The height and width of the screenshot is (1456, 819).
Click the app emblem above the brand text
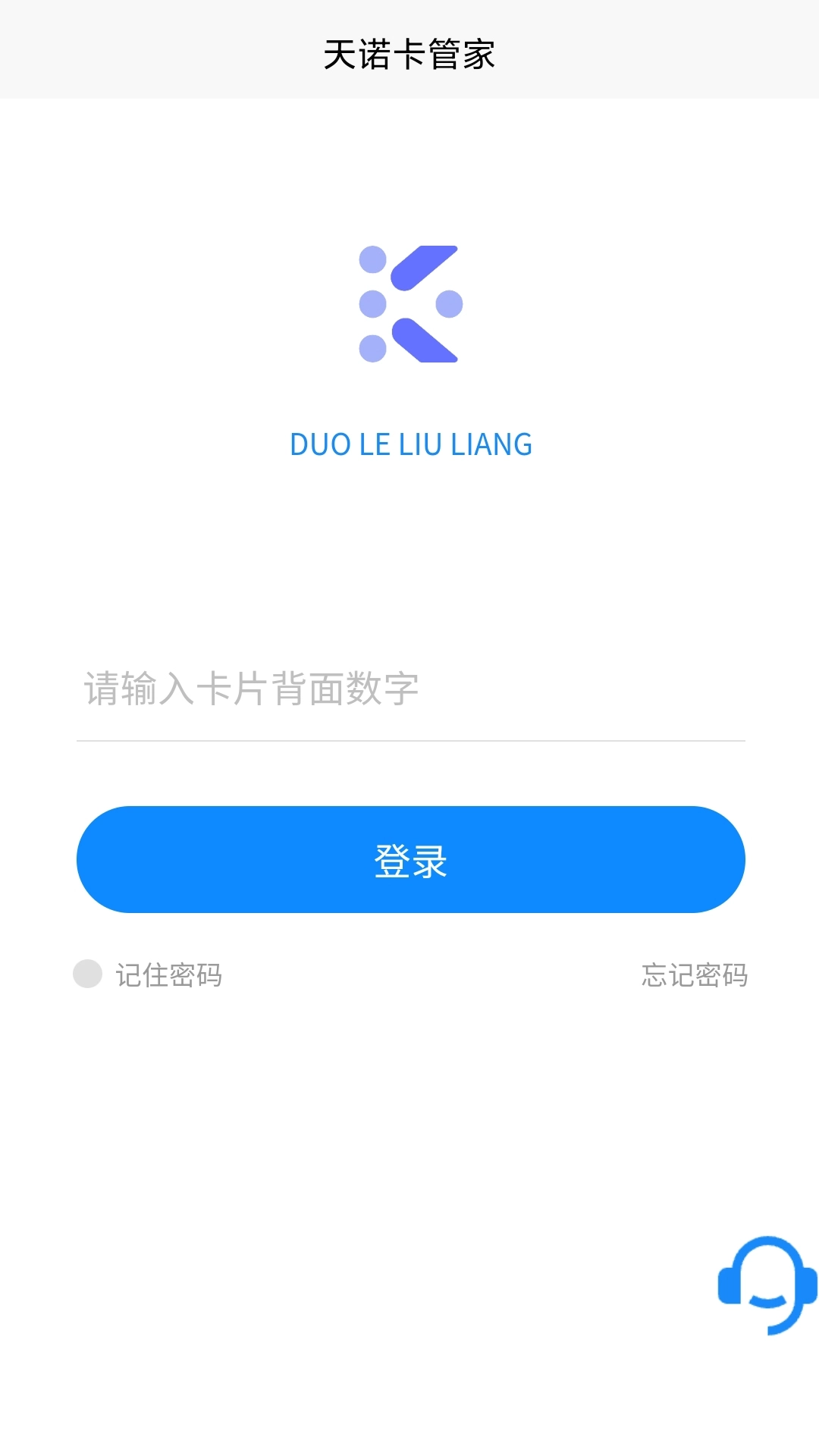tap(409, 303)
